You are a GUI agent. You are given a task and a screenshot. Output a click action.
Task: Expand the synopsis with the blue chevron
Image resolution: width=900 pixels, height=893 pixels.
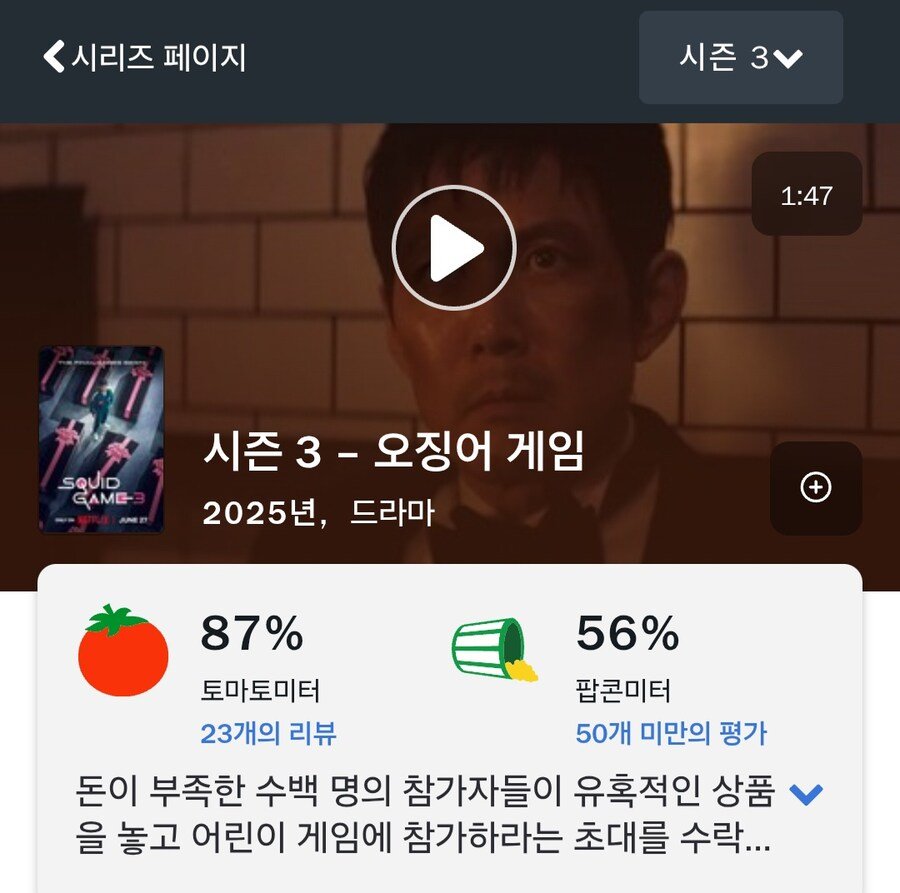[x=806, y=795]
